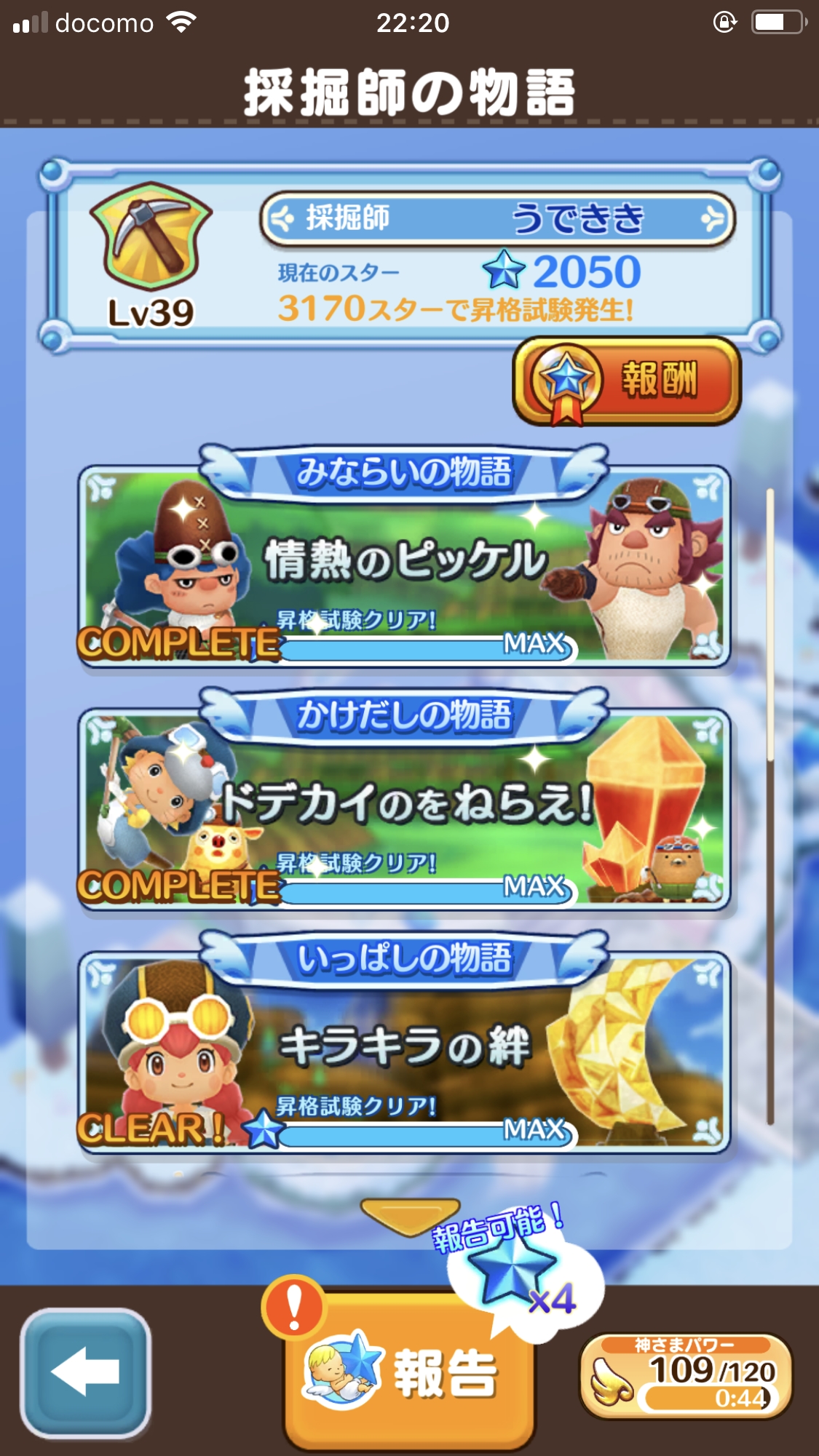Screen dimensions: 819x1456
Task: Open the 報酬 rewards button
Action: coord(627,381)
